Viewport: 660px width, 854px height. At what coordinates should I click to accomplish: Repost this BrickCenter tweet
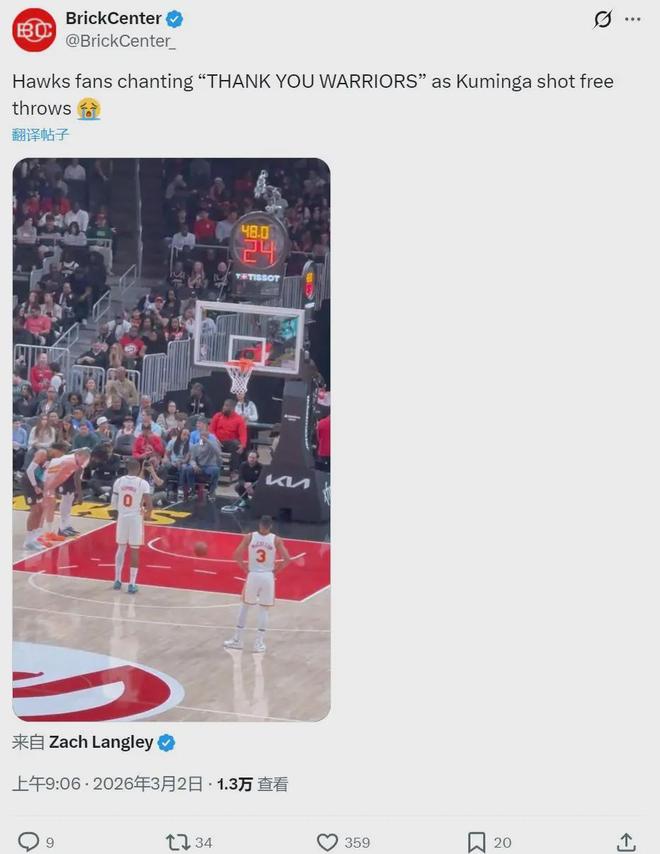[177, 842]
